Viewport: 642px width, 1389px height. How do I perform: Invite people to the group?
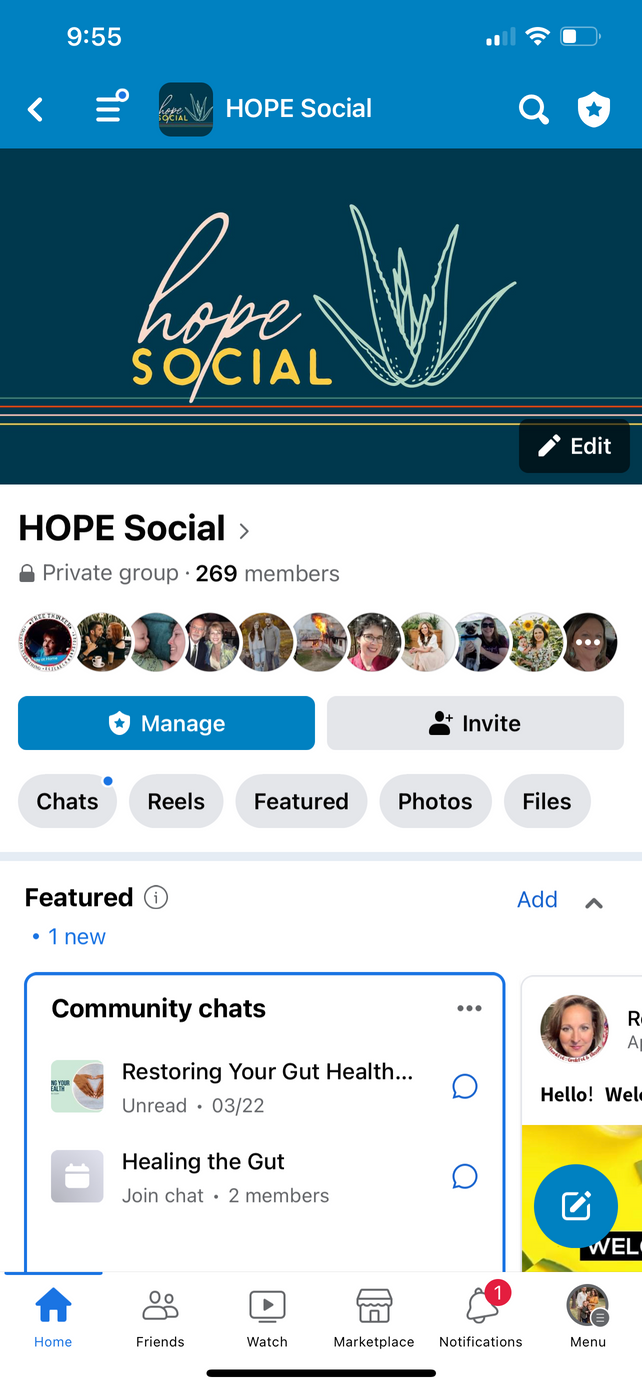pyautogui.click(x=475, y=723)
